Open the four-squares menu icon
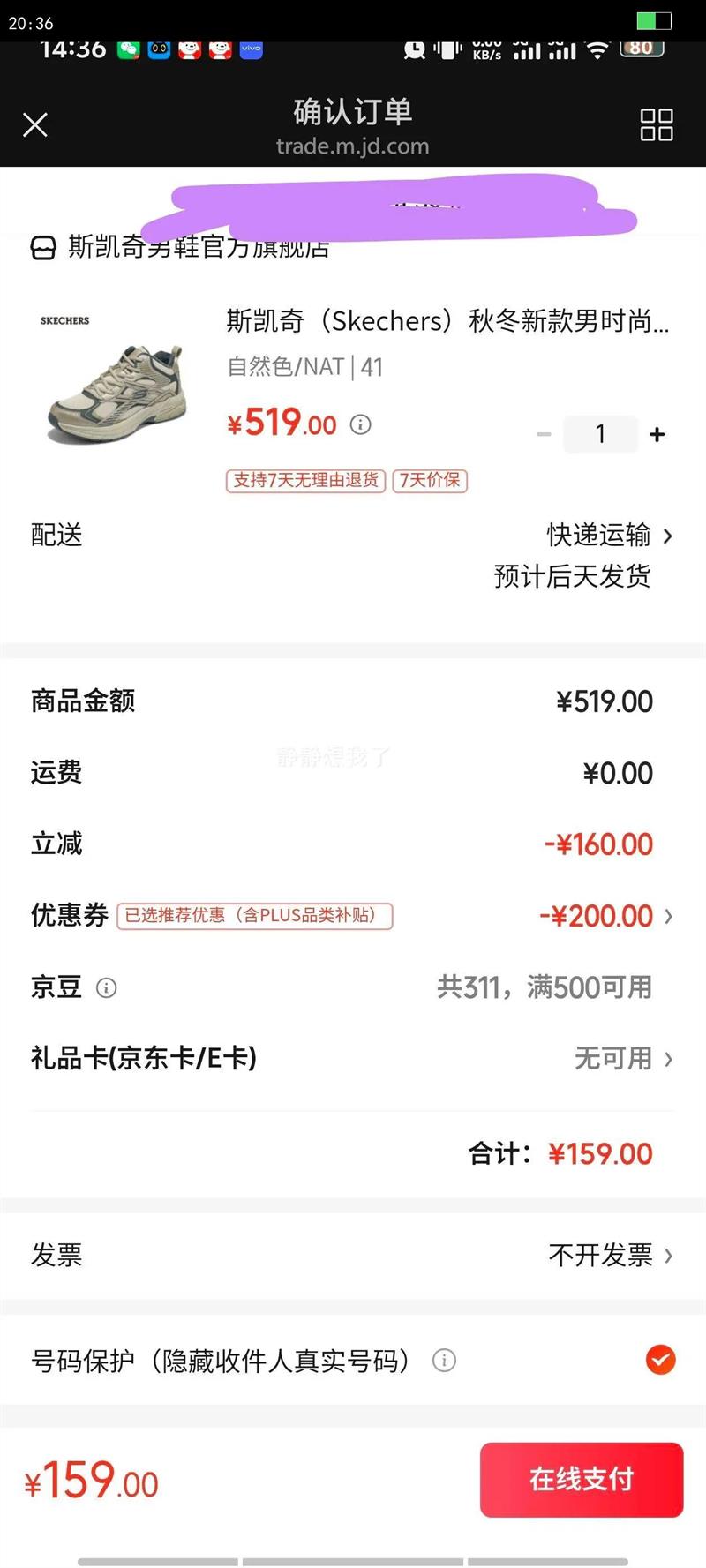This screenshot has width=706, height=1568. coord(656,124)
